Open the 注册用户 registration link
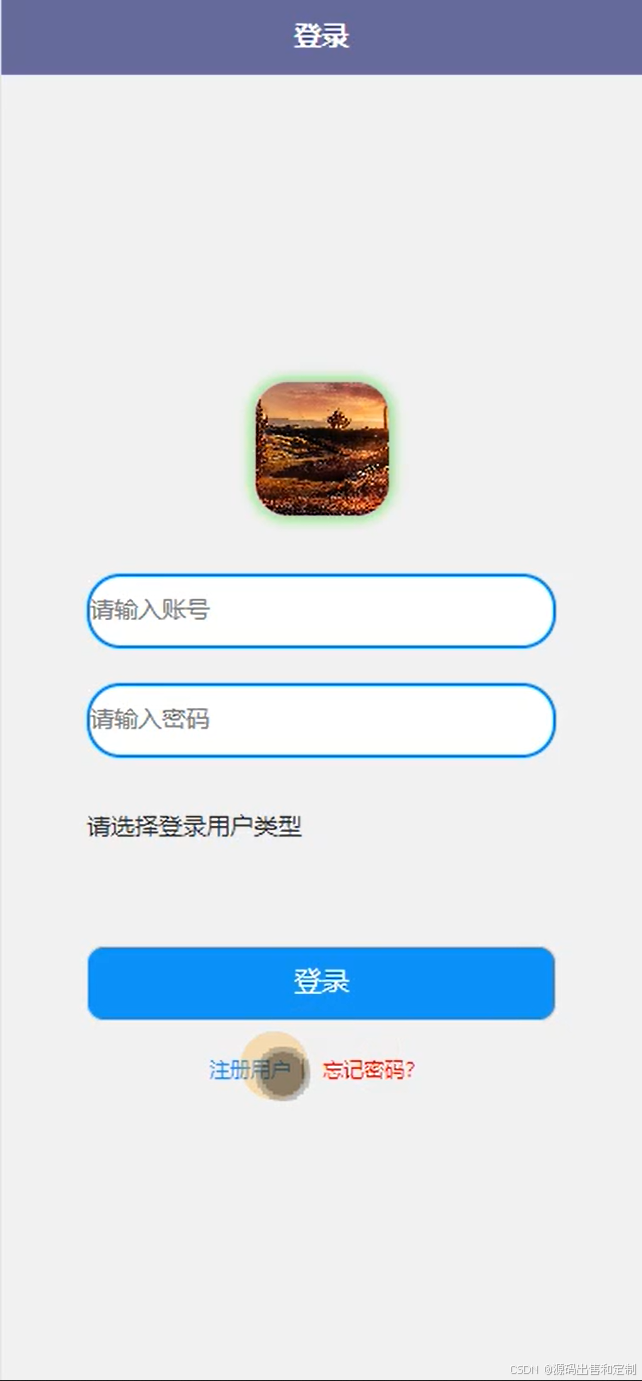 click(249, 1070)
